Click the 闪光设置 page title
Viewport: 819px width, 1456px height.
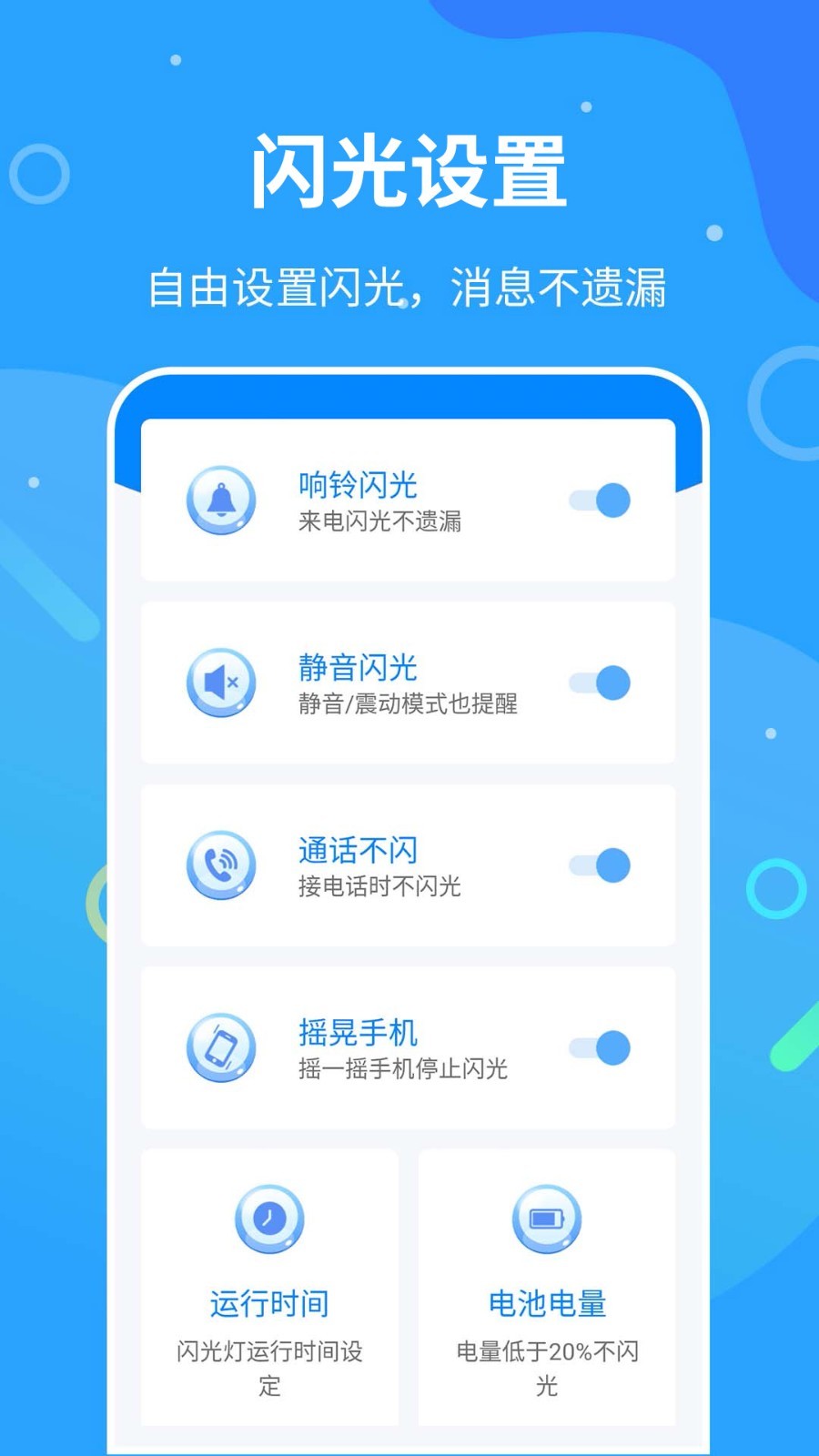pos(411,168)
